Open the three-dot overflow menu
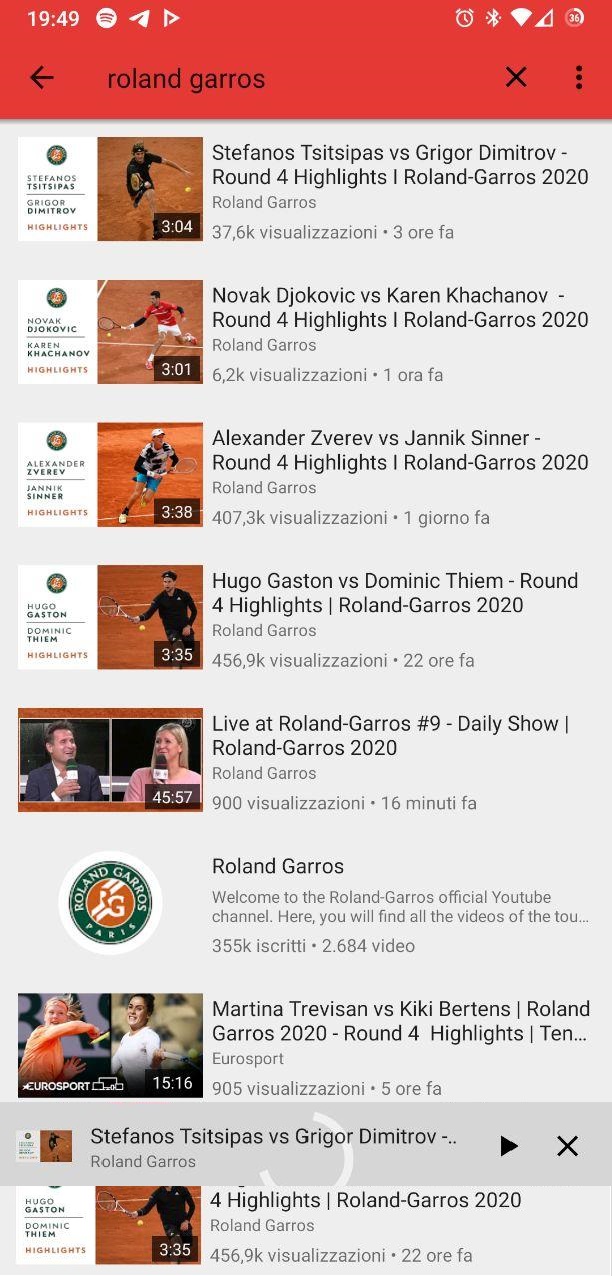Screen dimensions: 612x1276 click(578, 78)
